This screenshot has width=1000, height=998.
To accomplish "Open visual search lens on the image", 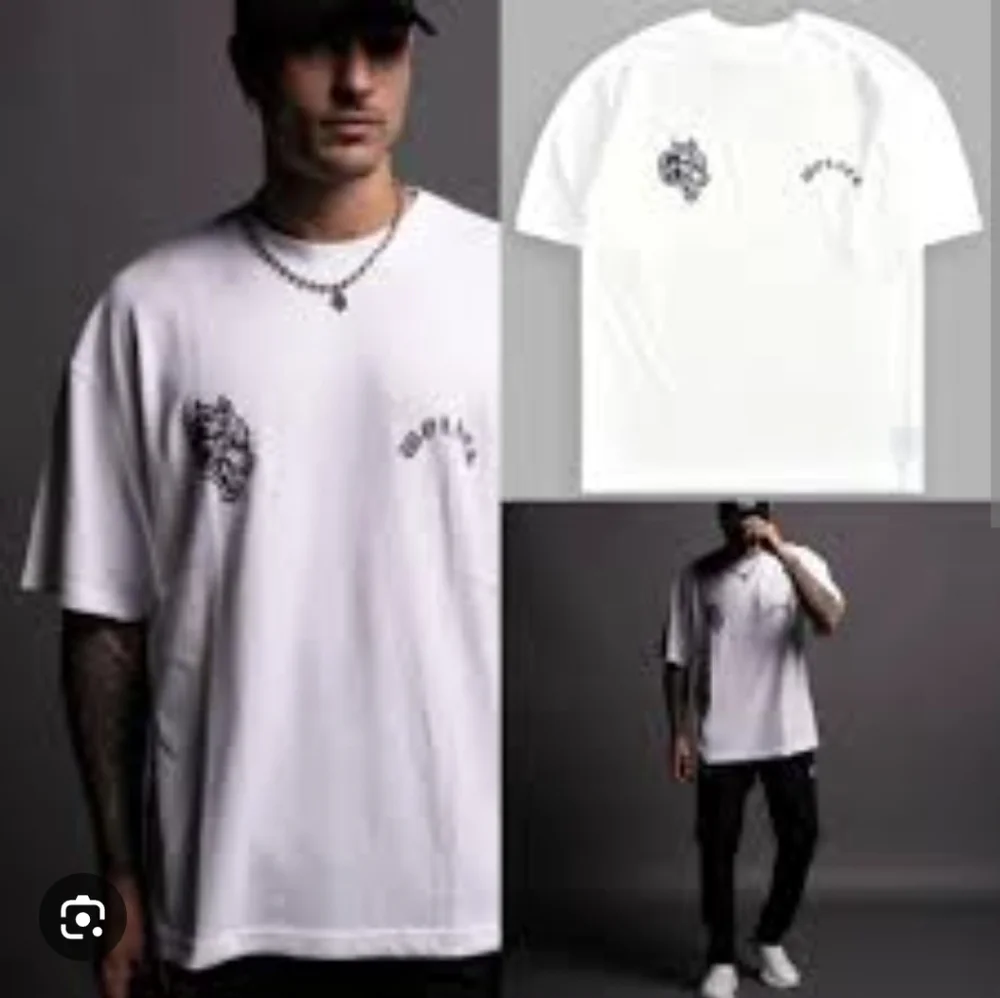I will click(83, 917).
